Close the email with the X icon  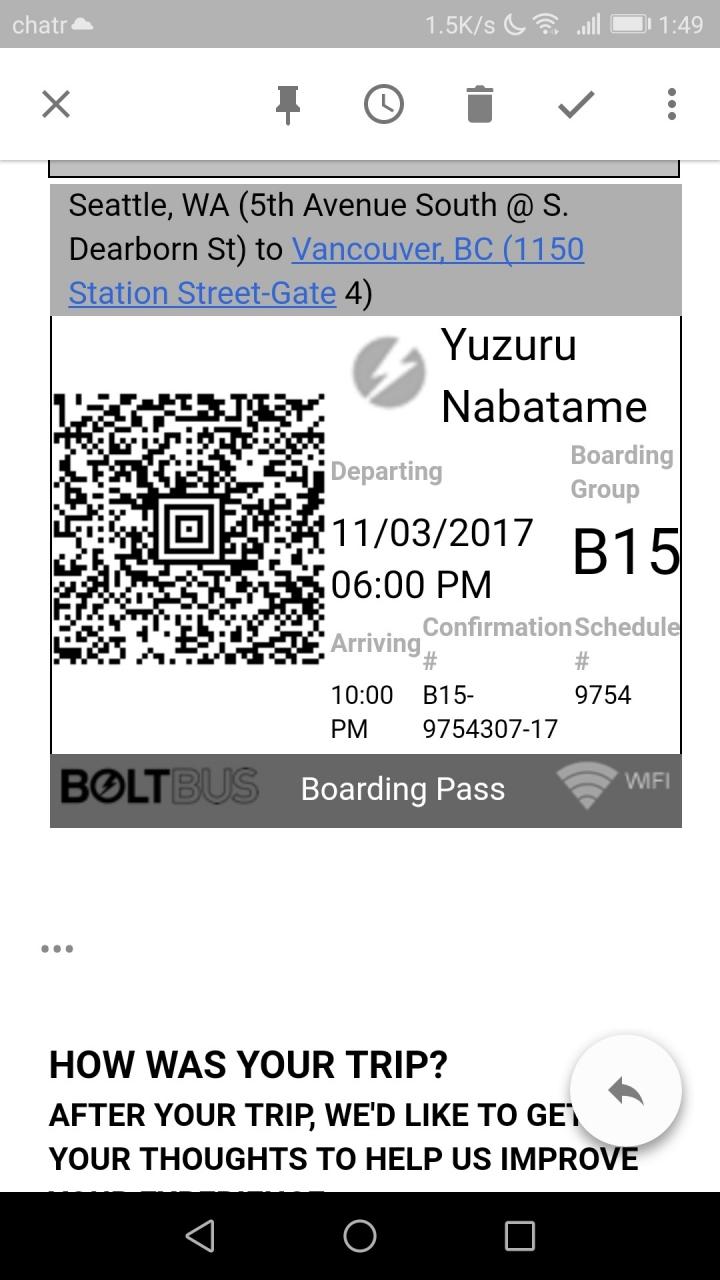pyautogui.click(x=56, y=104)
